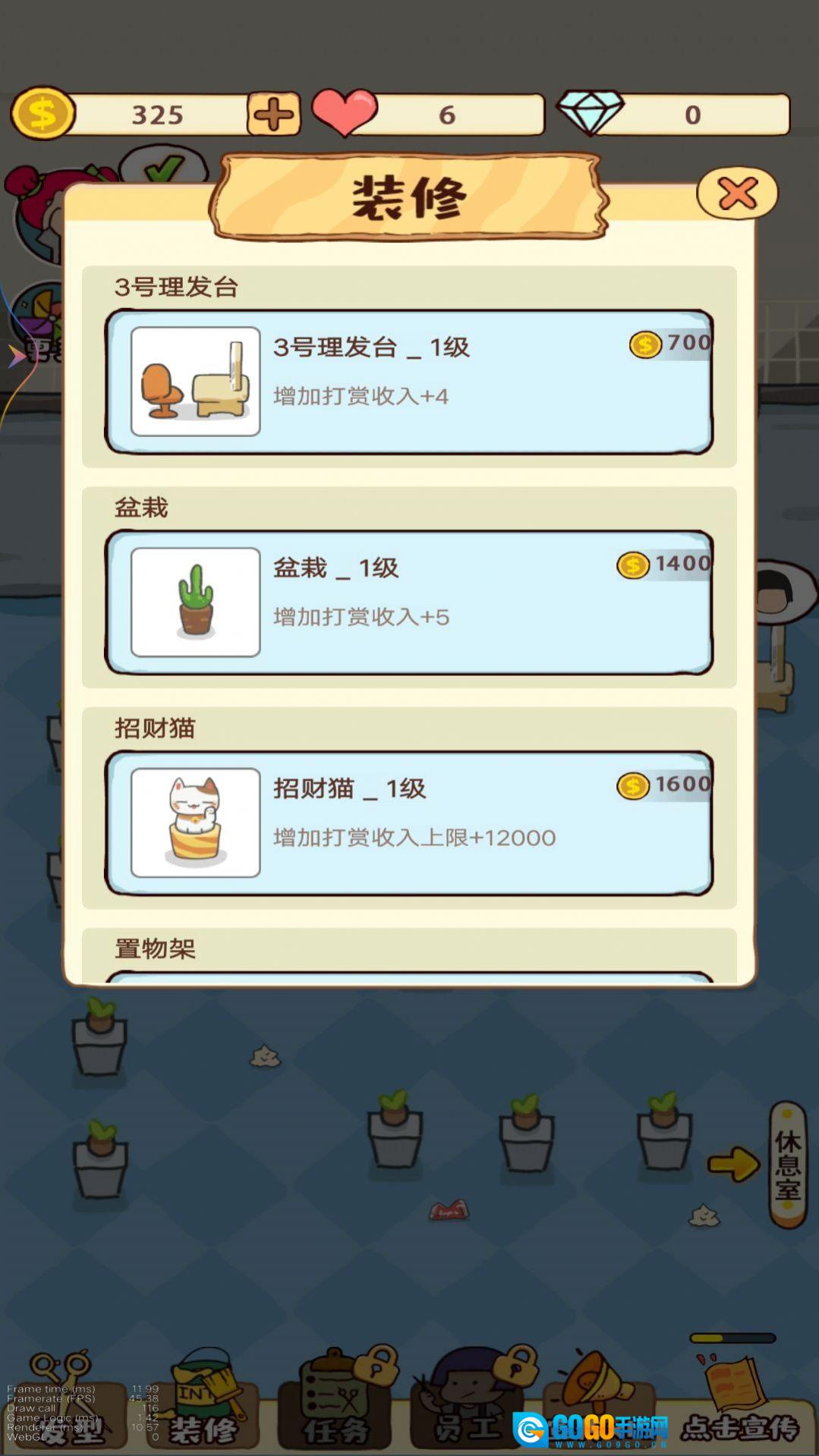The width and height of the screenshot is (819, 1456).
Task: Open the 装修 tab in the bottom bar
Action: coord(203,1400)
